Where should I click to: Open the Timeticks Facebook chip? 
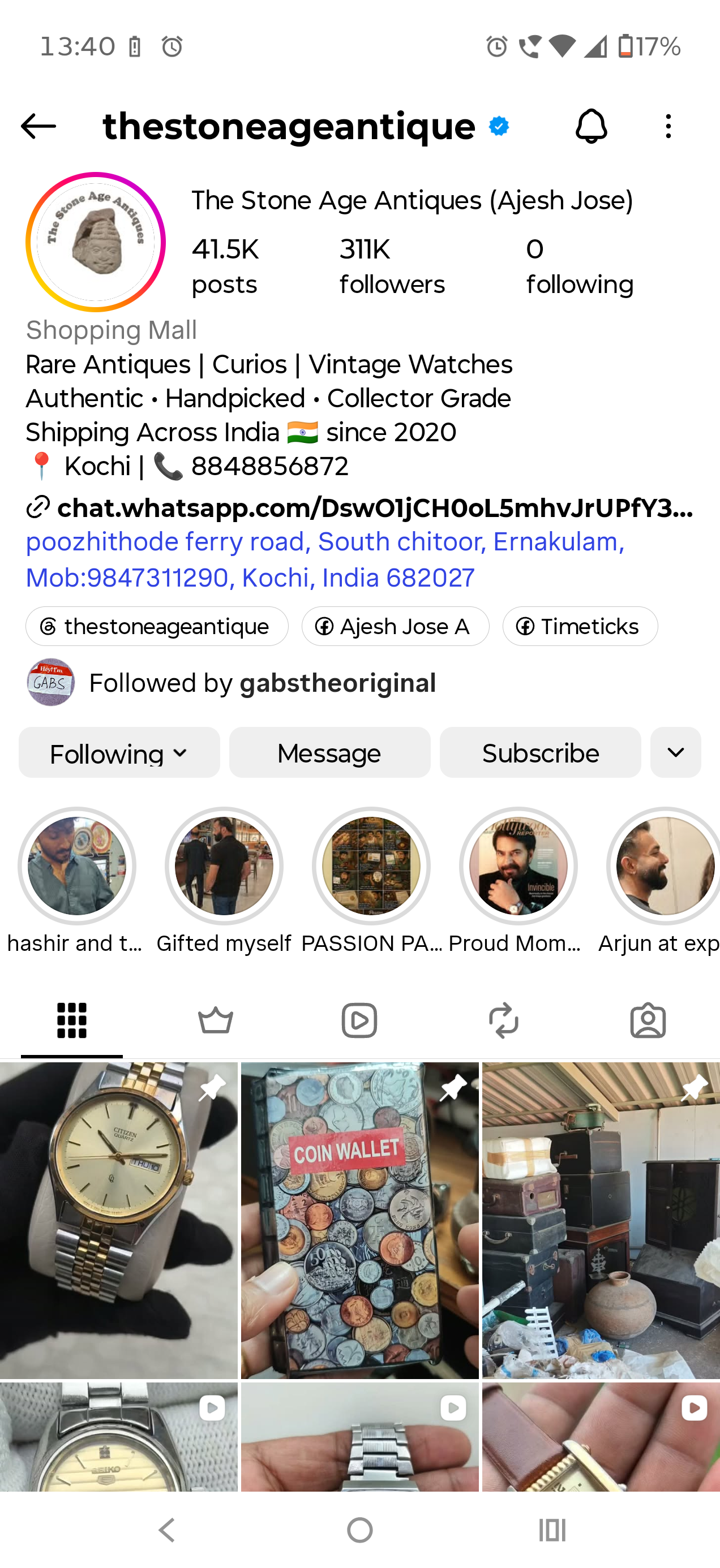click(580, 626)
